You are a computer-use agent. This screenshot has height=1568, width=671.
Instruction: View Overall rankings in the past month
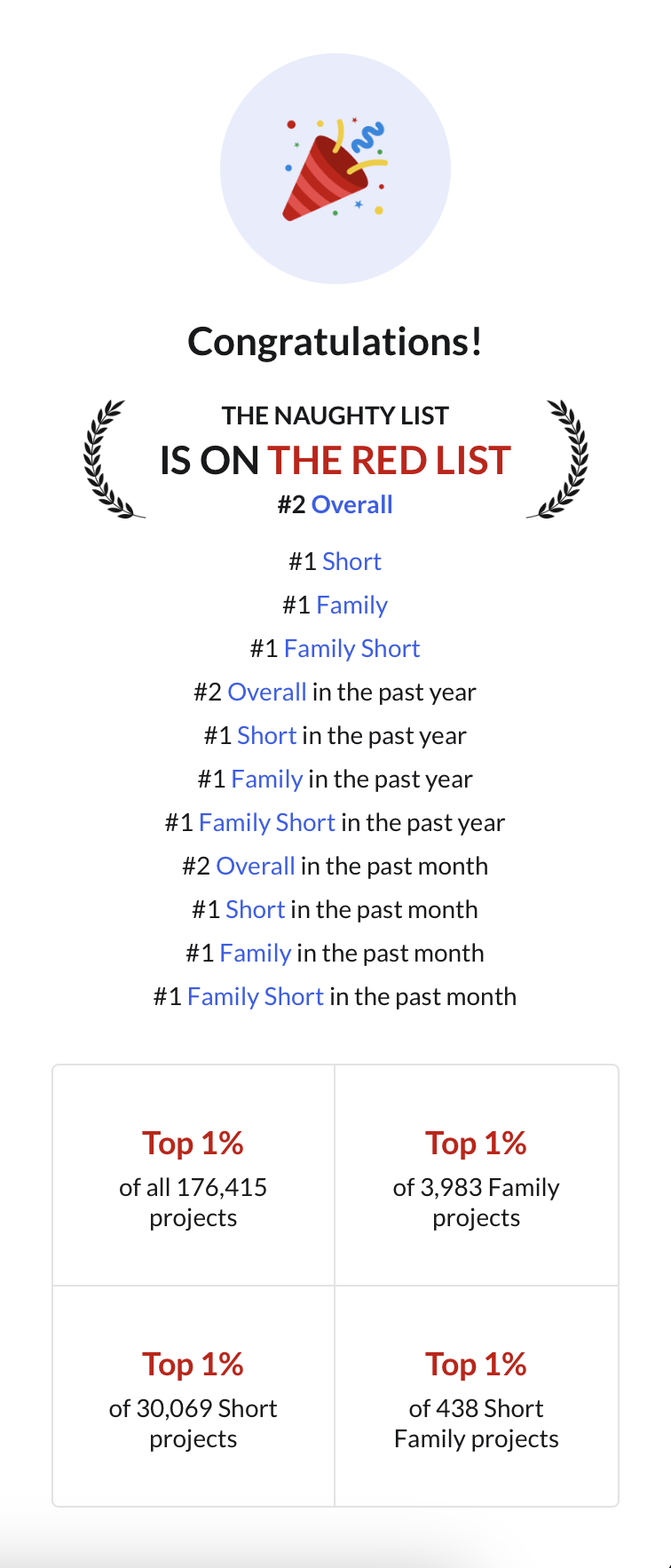255,866
